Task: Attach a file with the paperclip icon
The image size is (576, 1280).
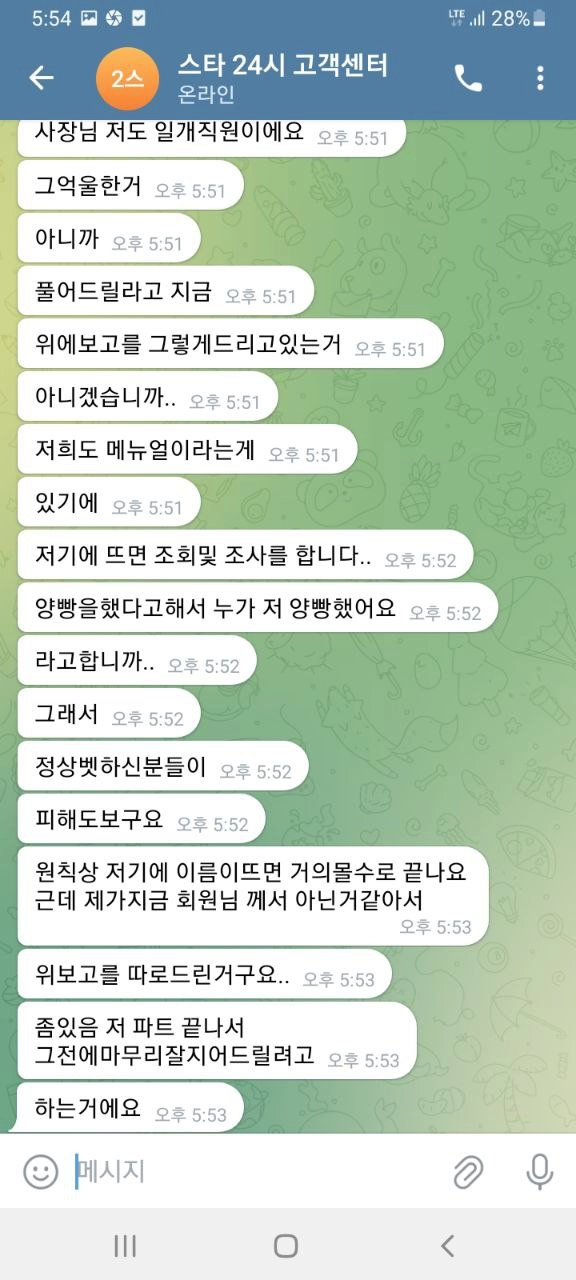Action: [467, 1171]
